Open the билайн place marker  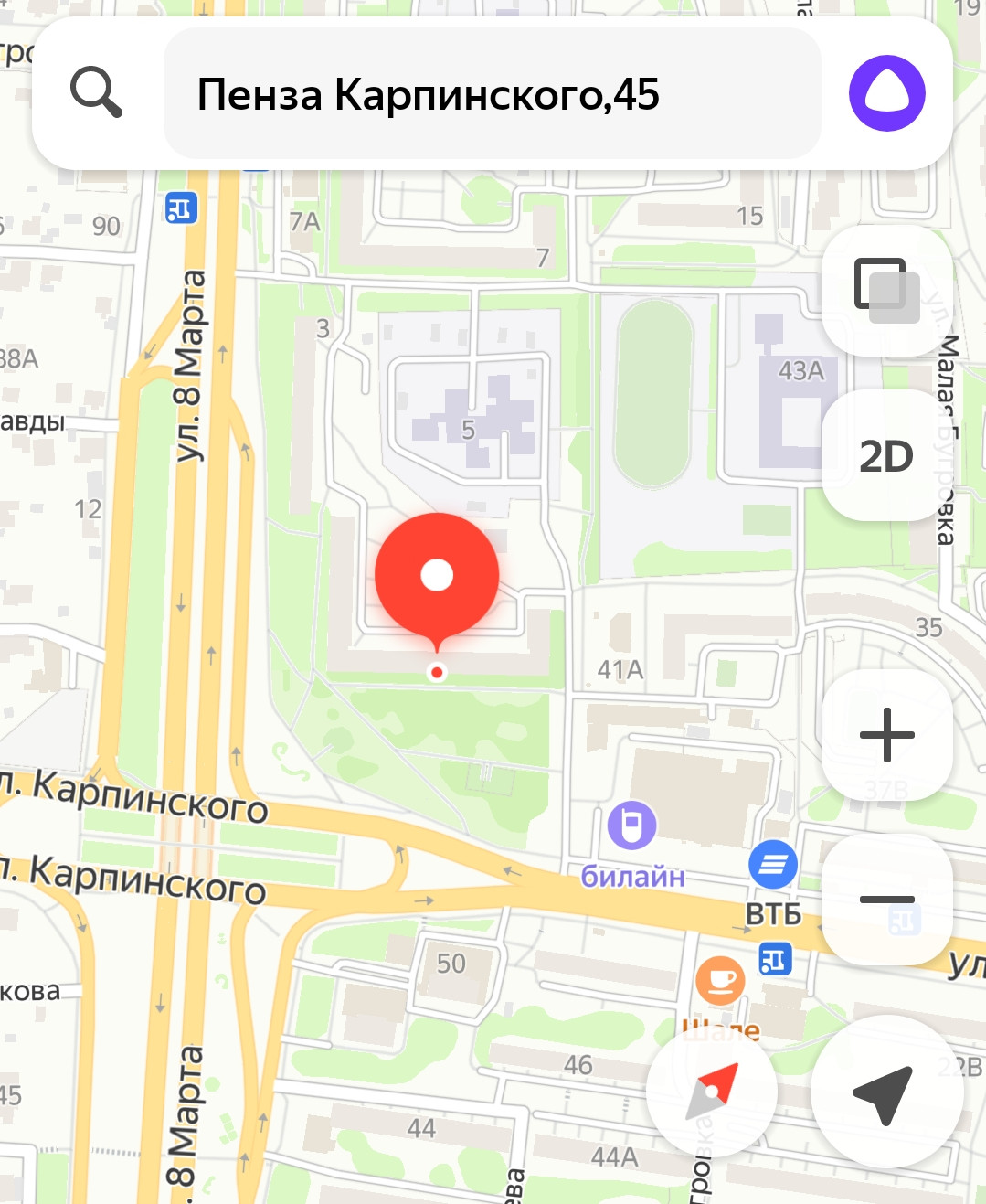tap(631, 826)
